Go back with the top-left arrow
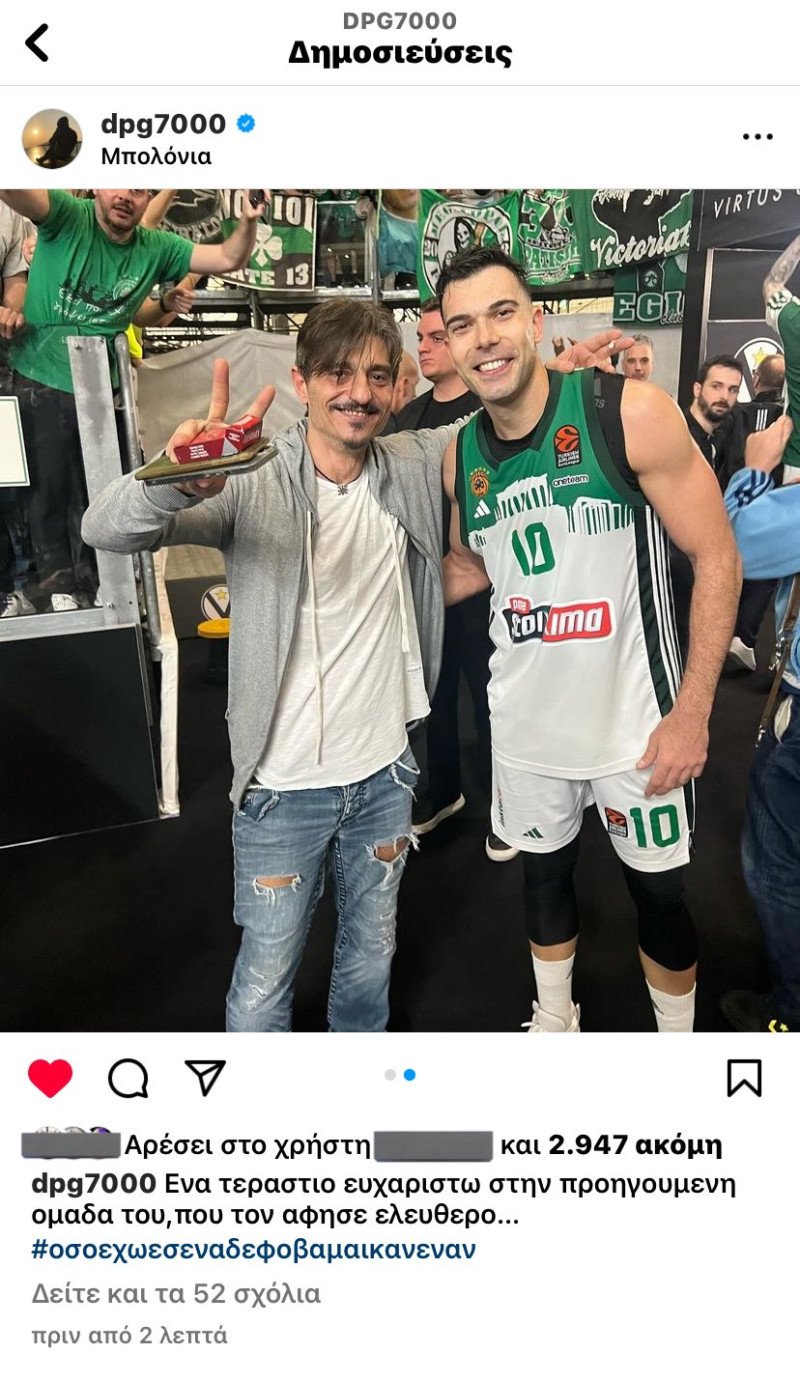 pos(37,43)
